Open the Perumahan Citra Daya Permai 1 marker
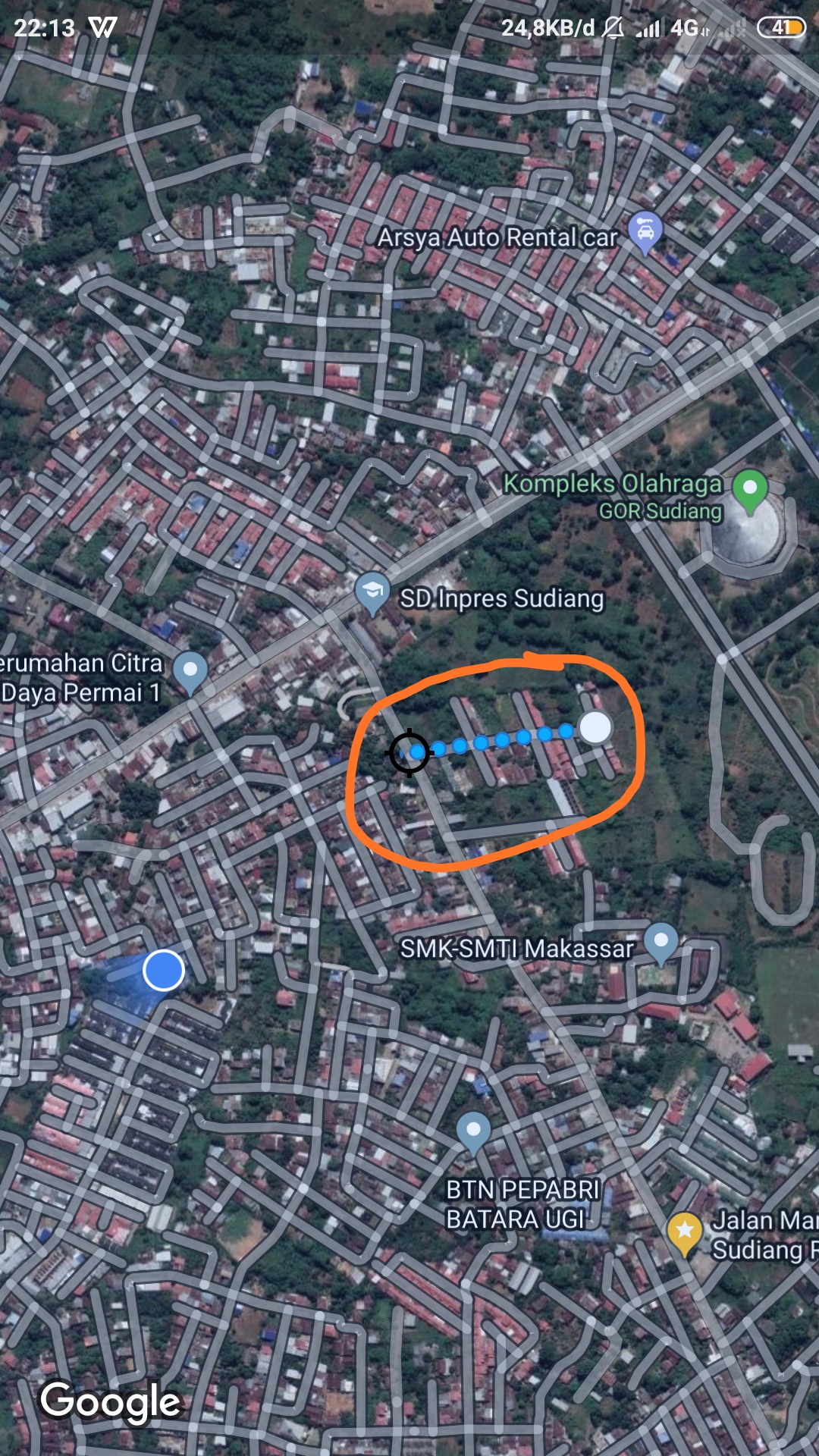This screenshot has height=1456, width=819. click(x=190, y=670)
